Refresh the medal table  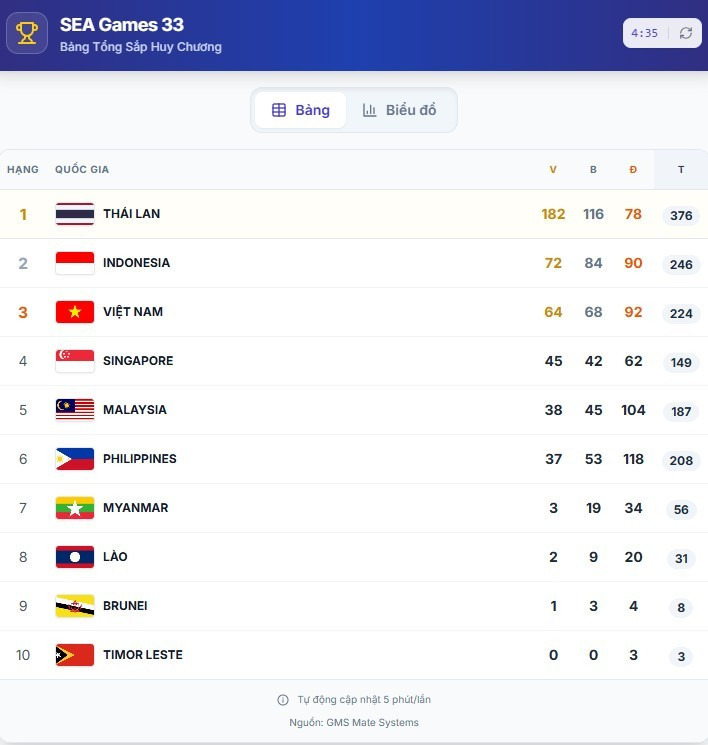(x=685, y=33)
